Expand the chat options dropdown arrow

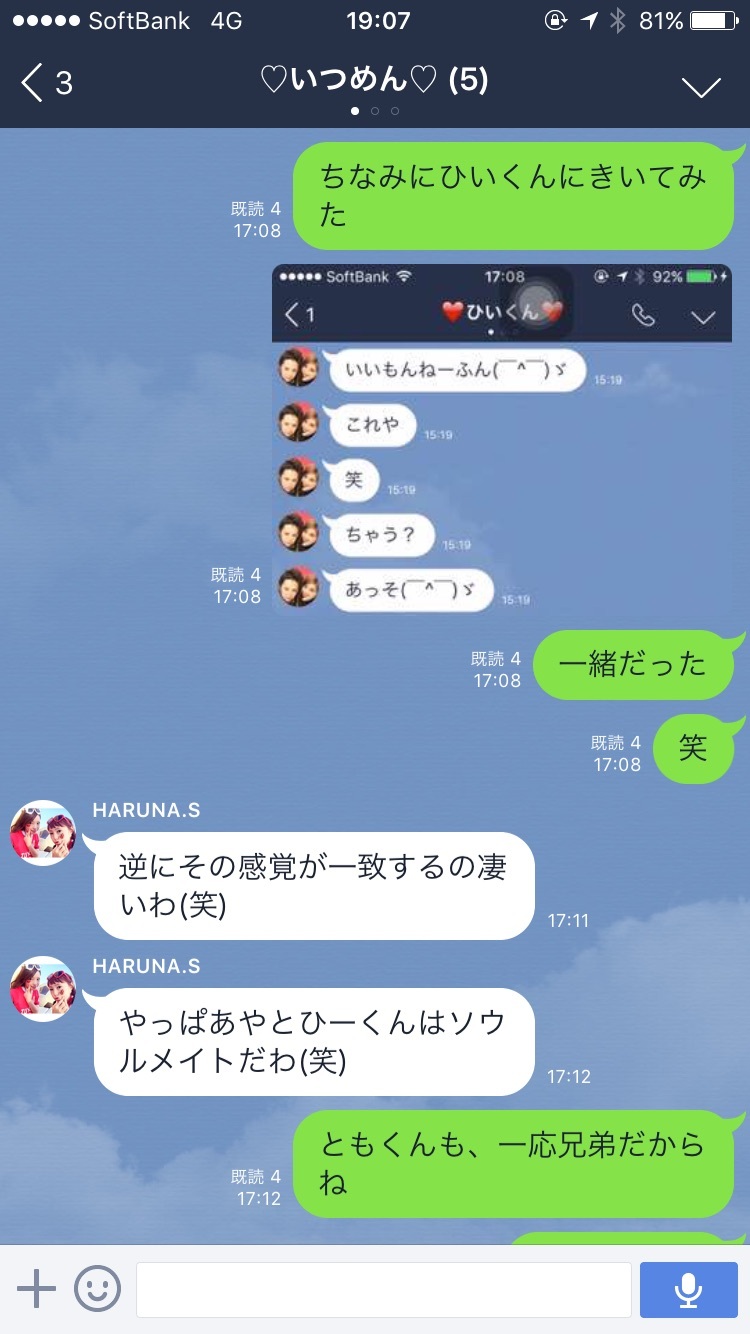(x=701, y=87)
